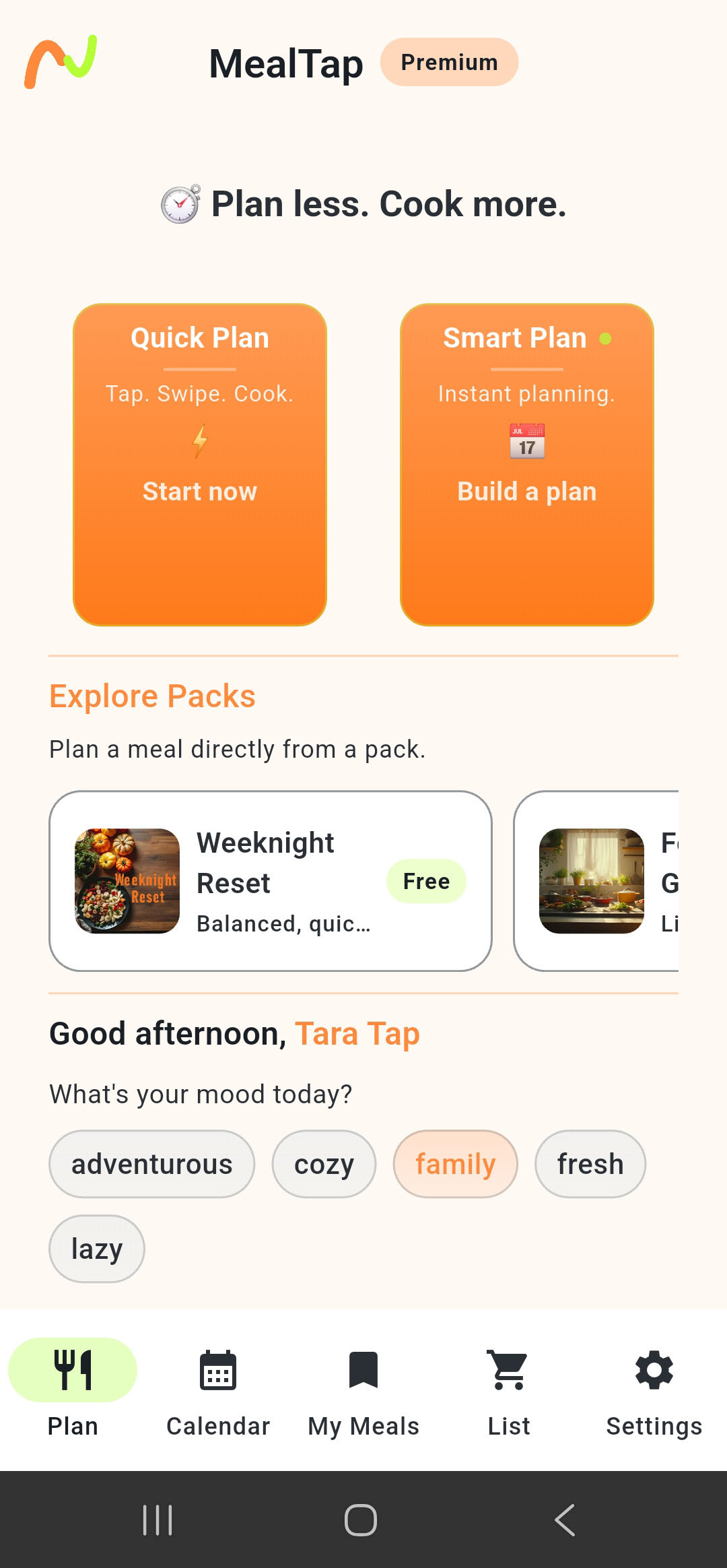Toggle the family mood chip

455,1164
